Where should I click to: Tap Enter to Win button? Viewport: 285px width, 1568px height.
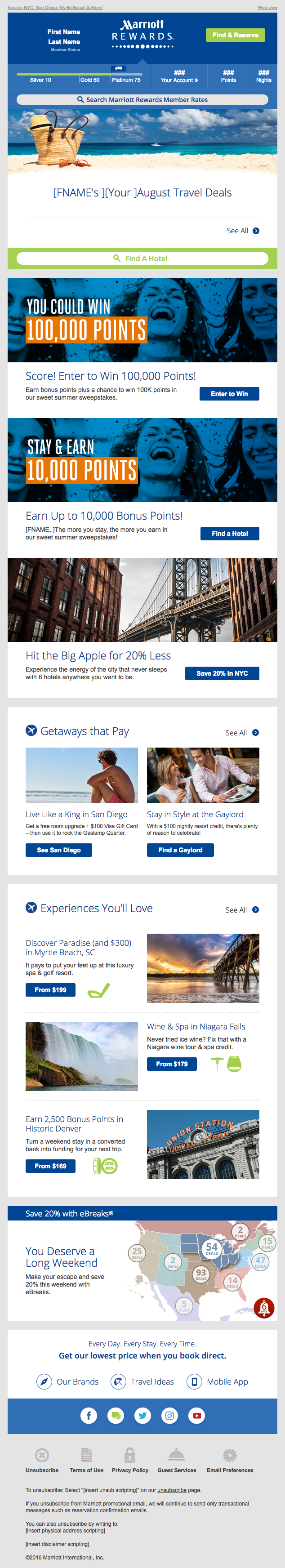(x=229, y=394)
